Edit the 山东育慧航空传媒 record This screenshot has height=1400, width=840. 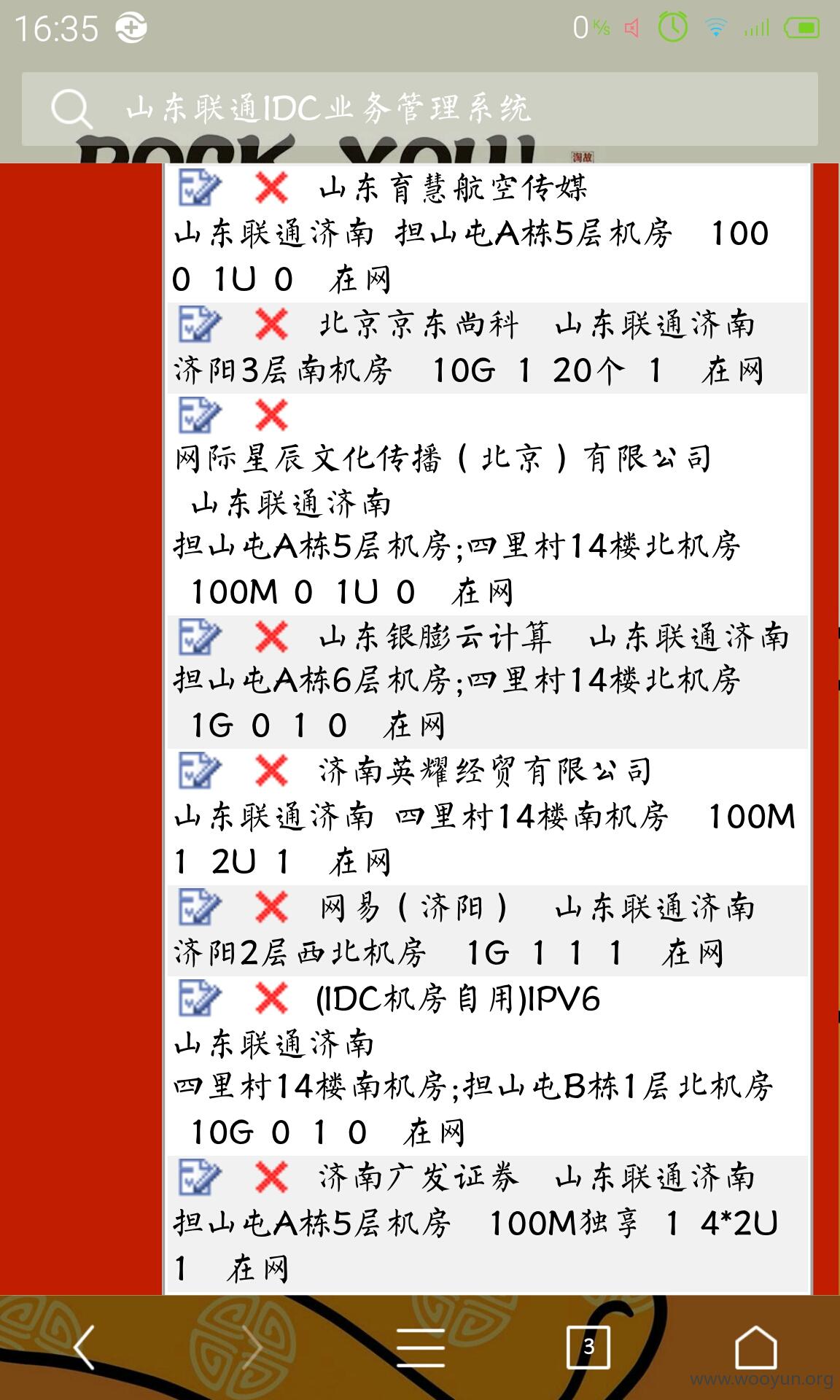[x=199, y=188]
